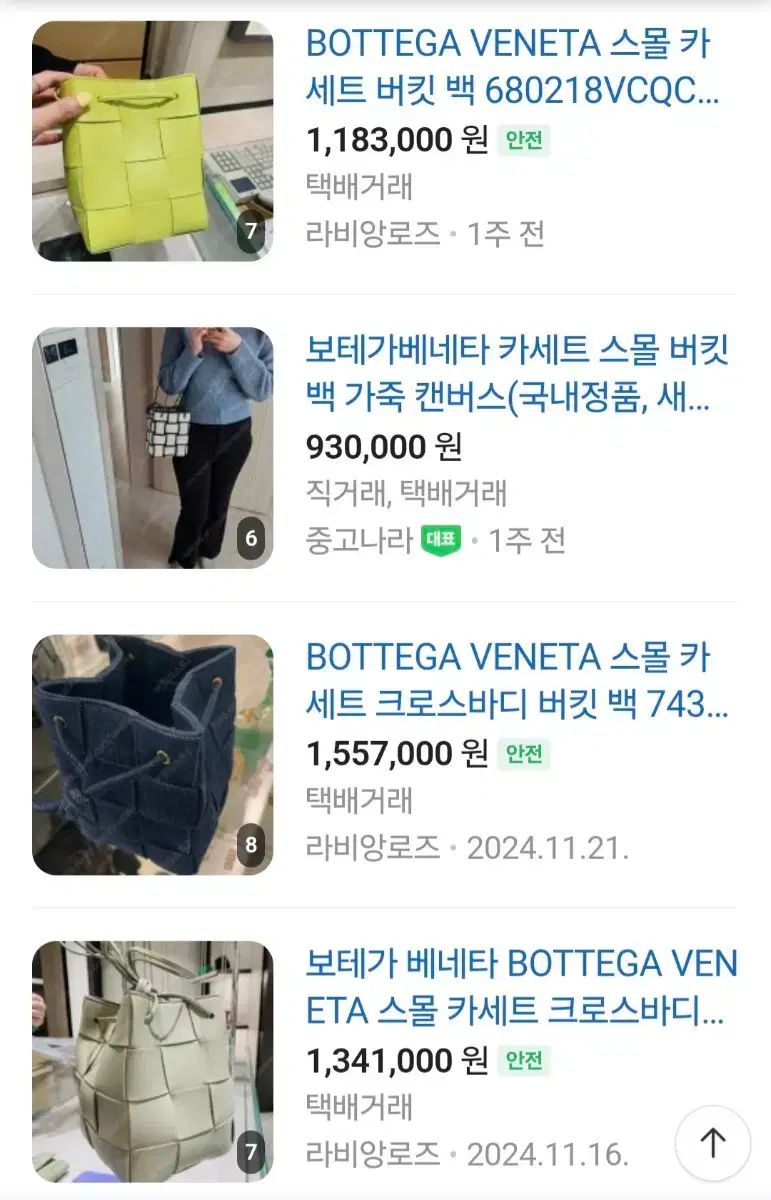
Task: Jump back to top with the arrow button
Action: coord(712,1142)
